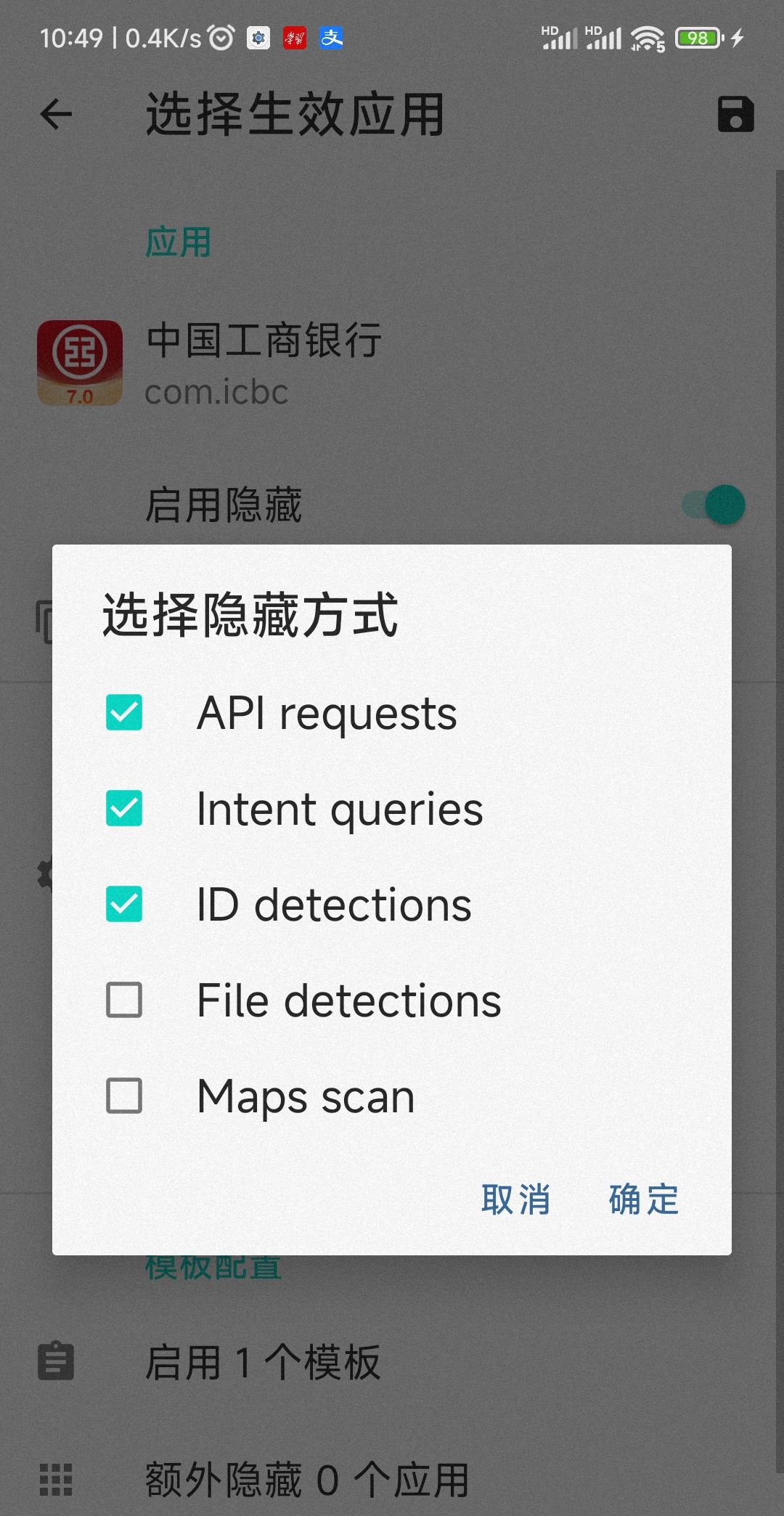The width and height of the screenshot is (784, 1516).
Task: Confirm the selection with 确定
Action: [643, 1199]
